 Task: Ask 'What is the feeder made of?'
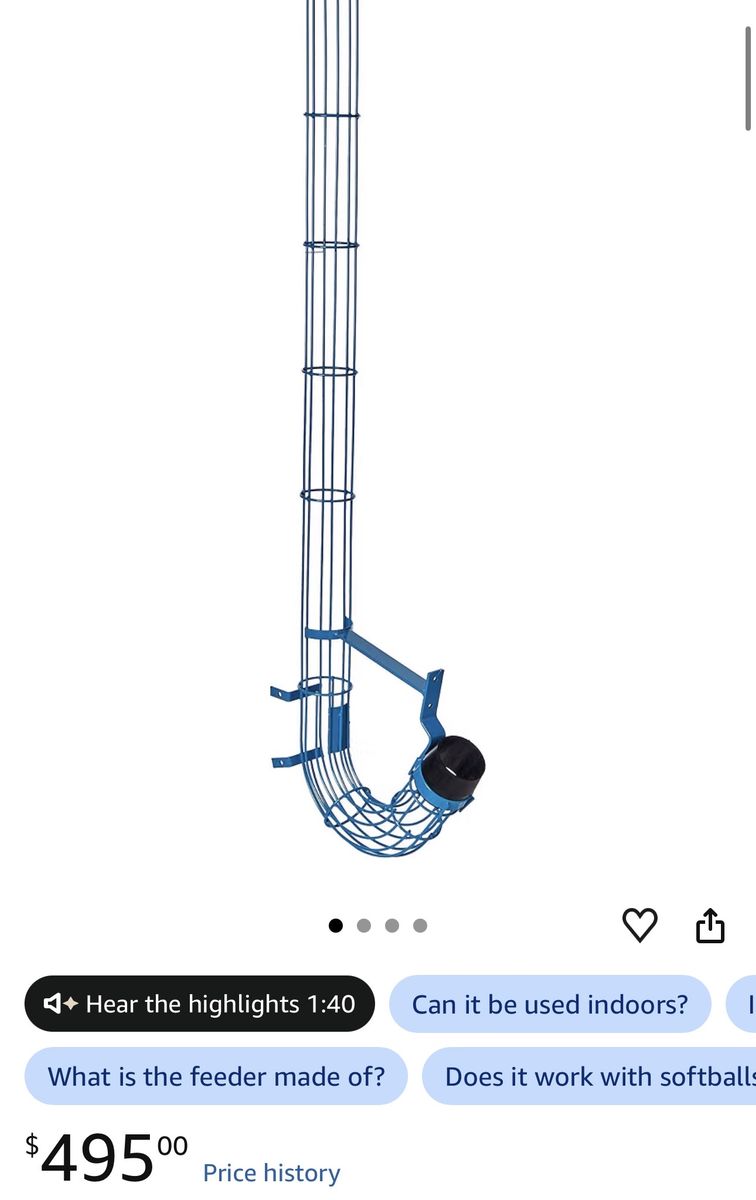coord(216,1076)
